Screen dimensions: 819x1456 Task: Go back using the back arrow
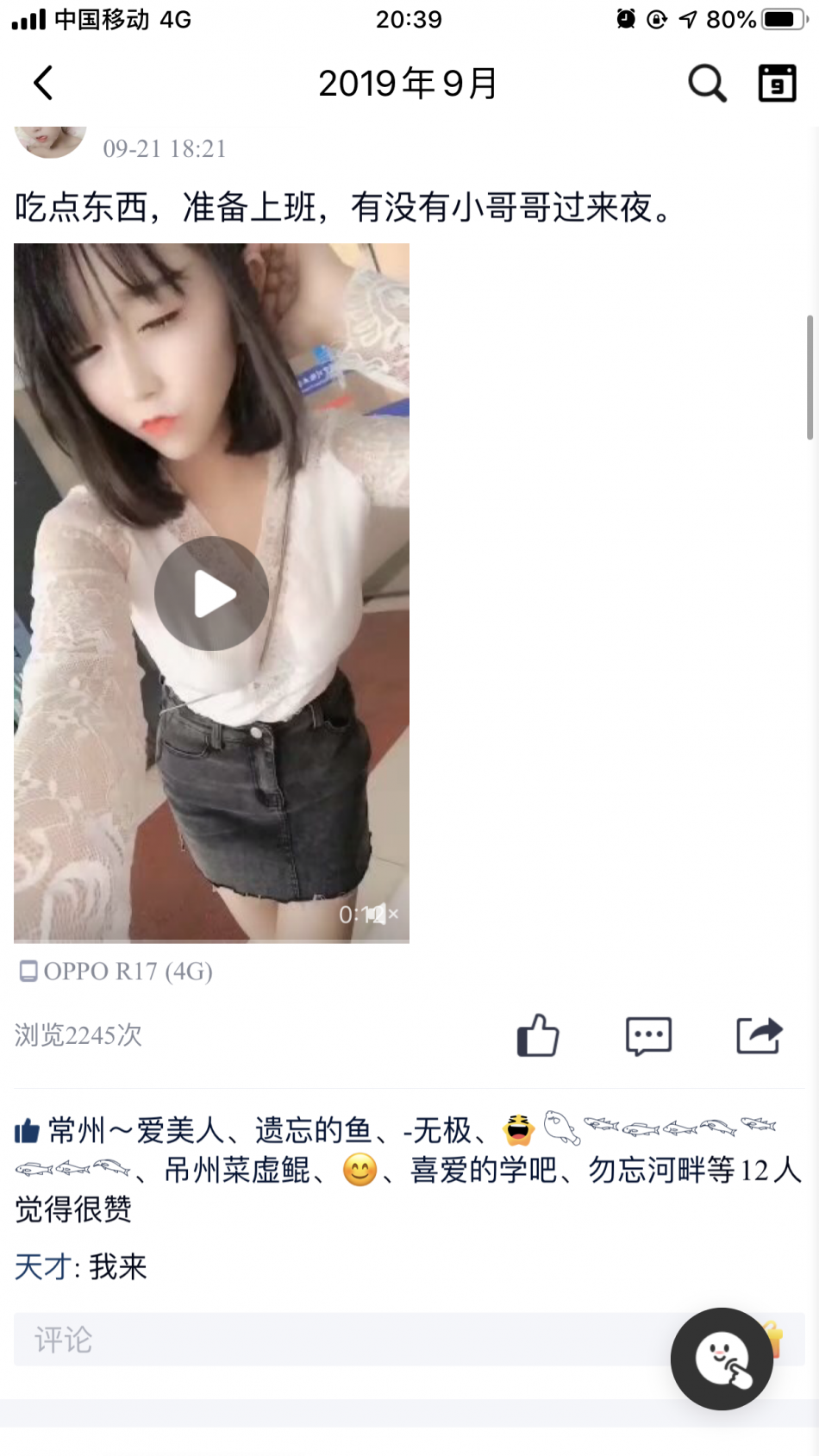click(43, 84)
